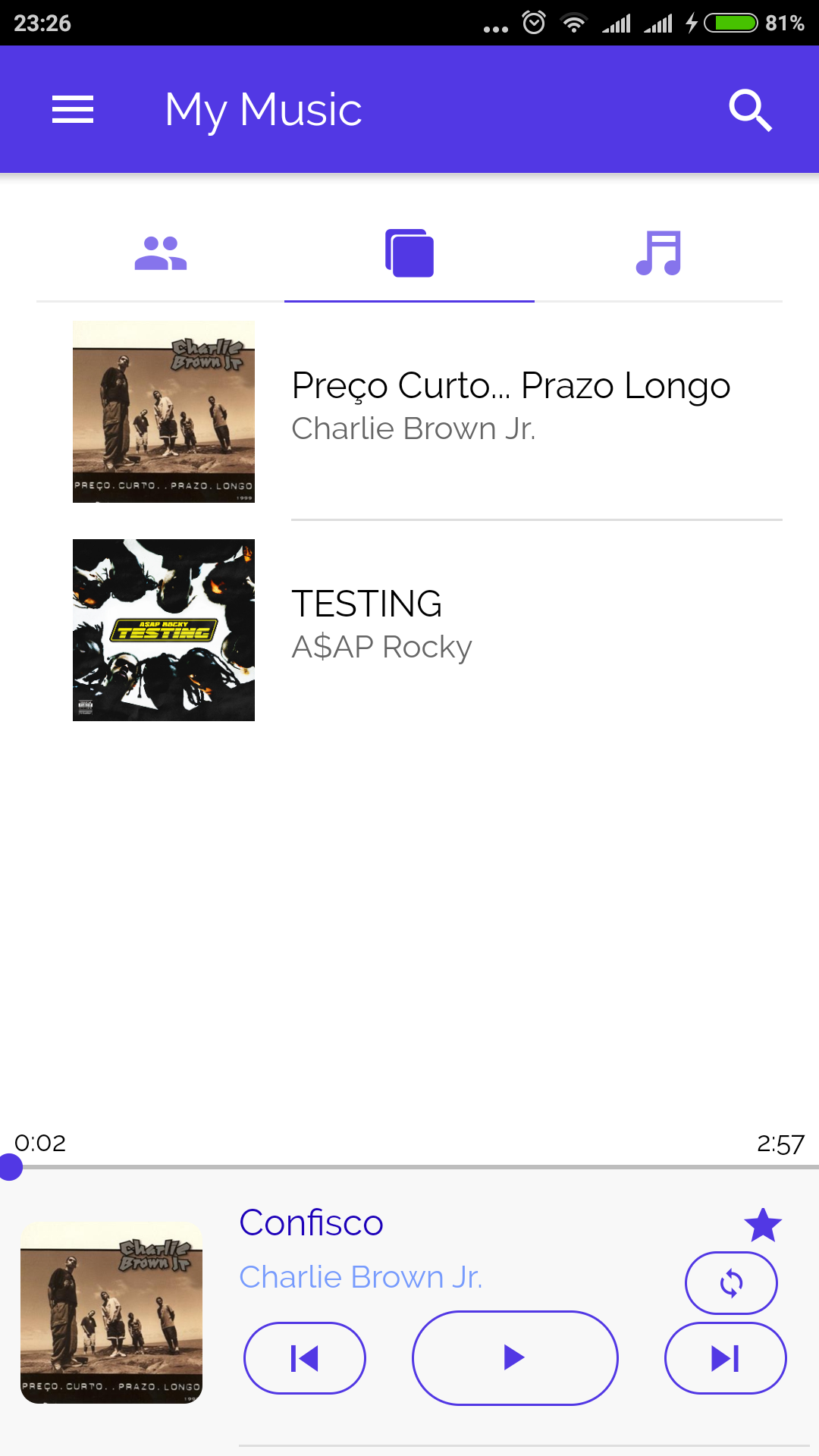819x1456 pixels.
Task: Select the Albums tab
Action: click(409, 253)
